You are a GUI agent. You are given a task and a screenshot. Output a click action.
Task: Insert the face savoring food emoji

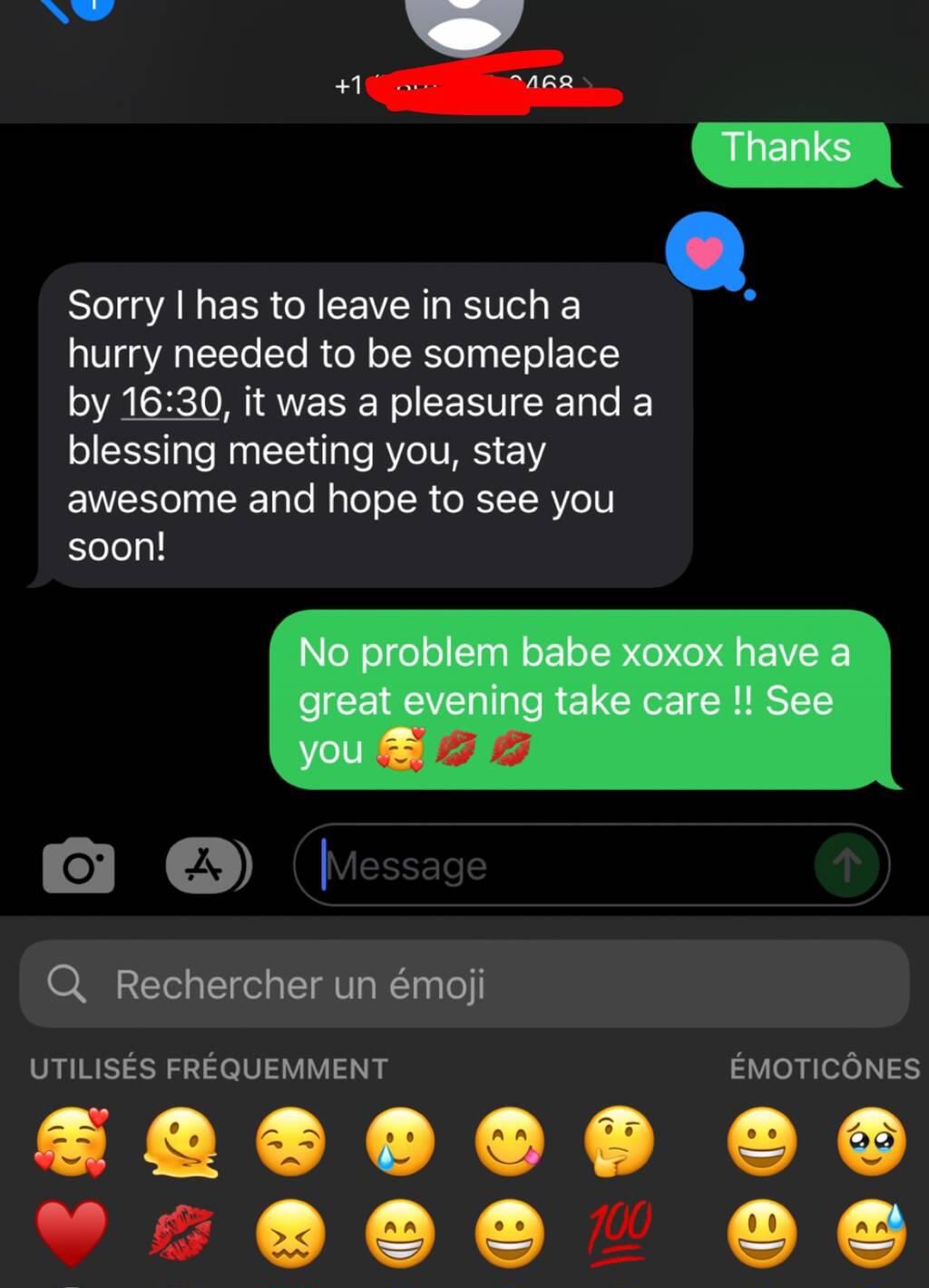(x=510, y=1141)
